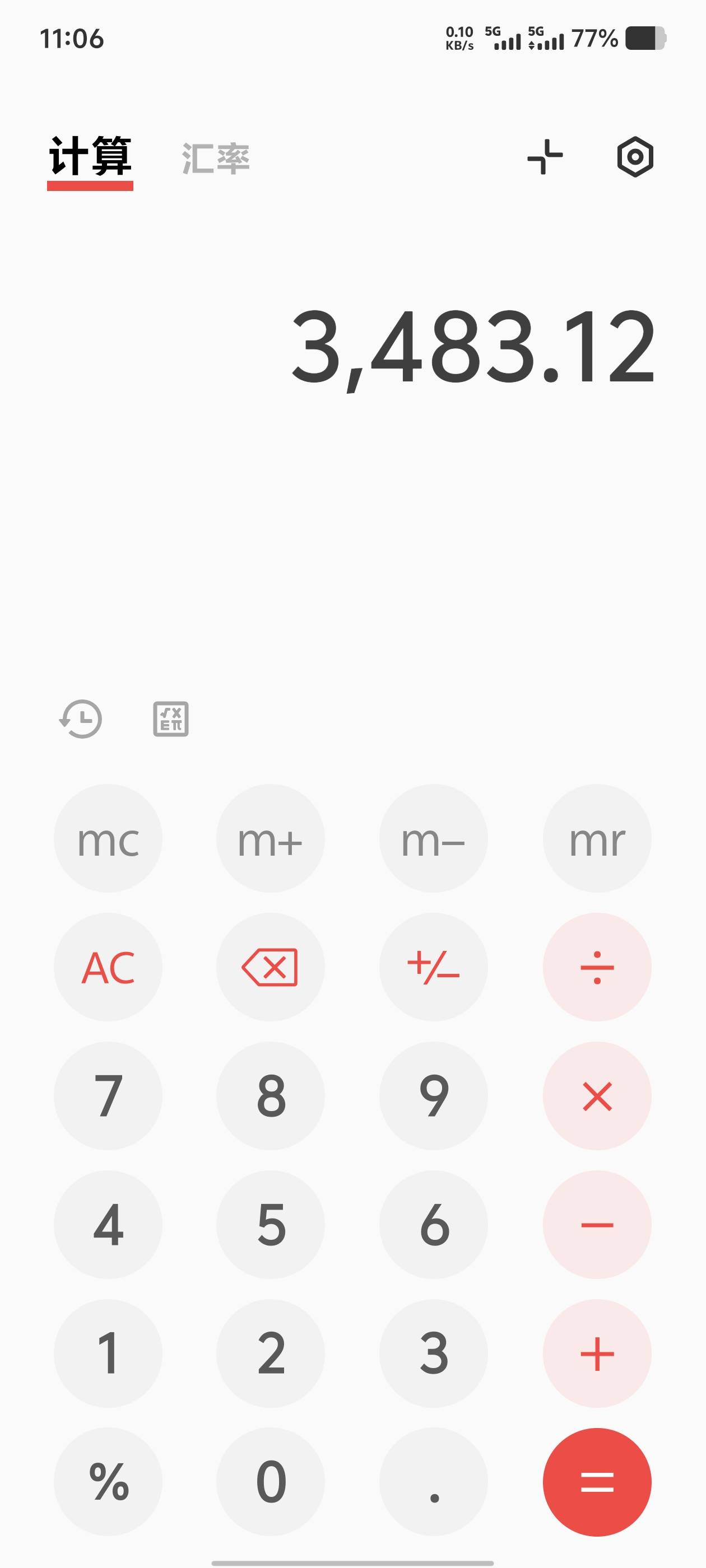706x1568 pixels.
Task: Enter digit 7
Action: pos(108,1096)
